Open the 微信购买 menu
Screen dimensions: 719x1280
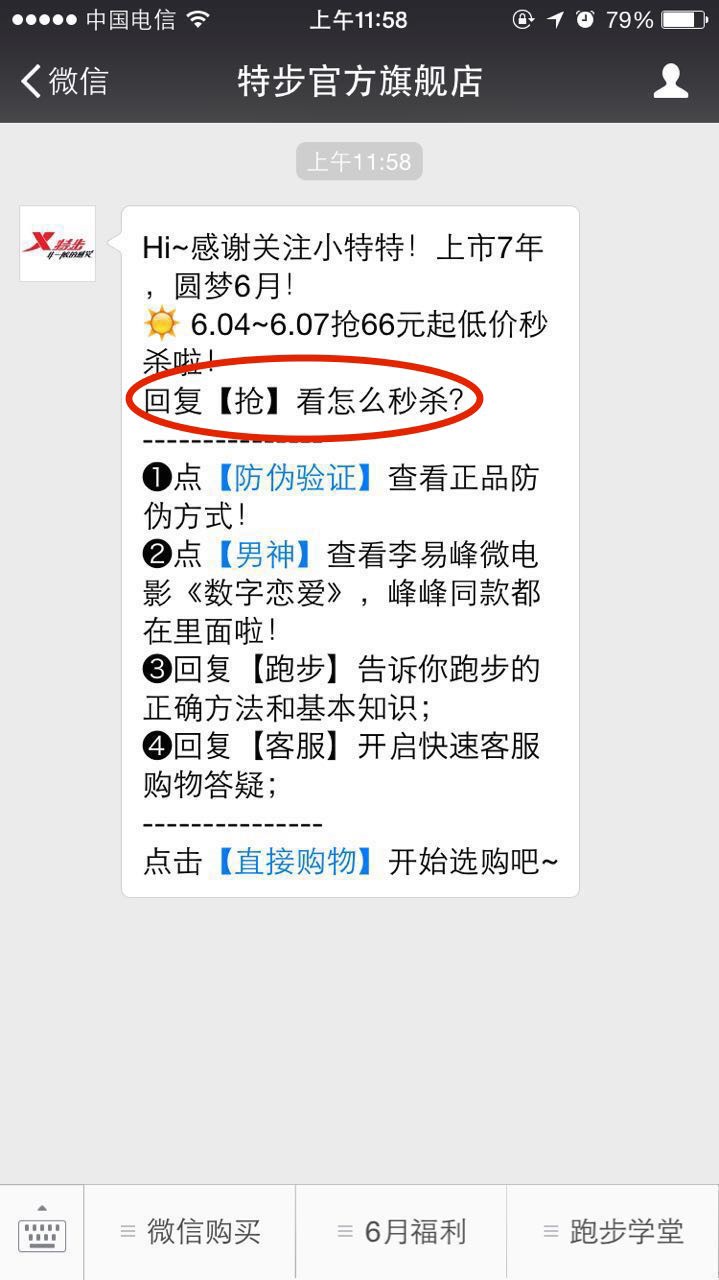coord(190,1232)
